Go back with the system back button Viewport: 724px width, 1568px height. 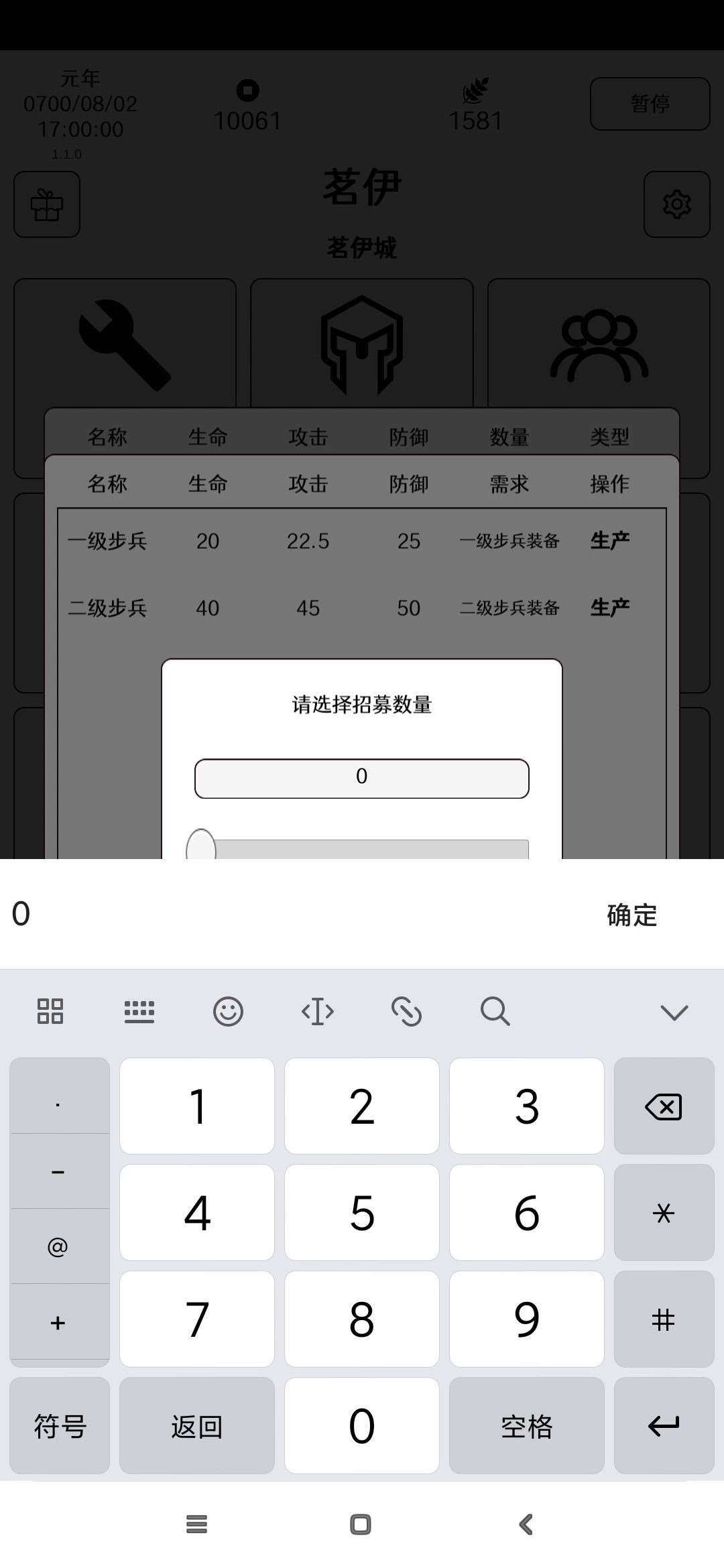tap(526, 1524)
